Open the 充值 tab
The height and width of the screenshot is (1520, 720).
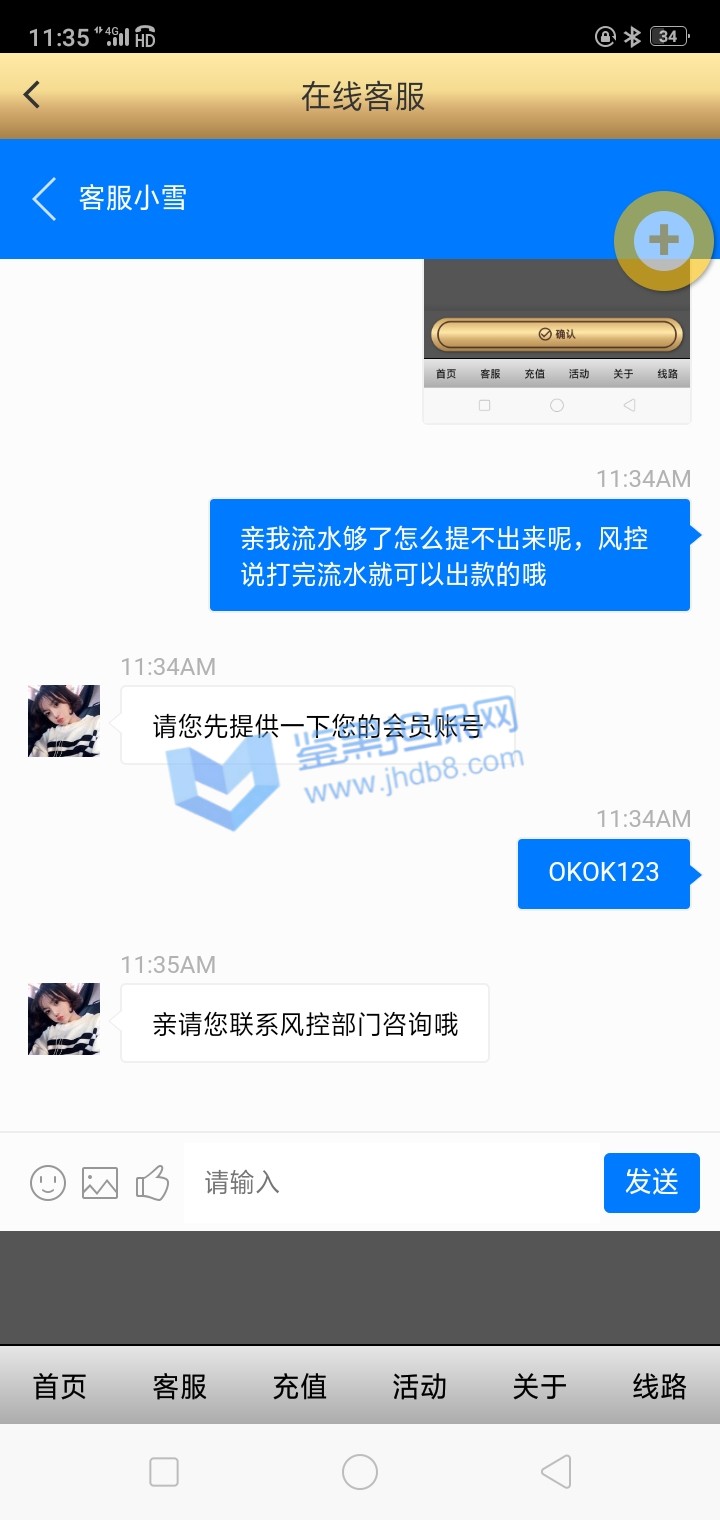[300, 1386]
